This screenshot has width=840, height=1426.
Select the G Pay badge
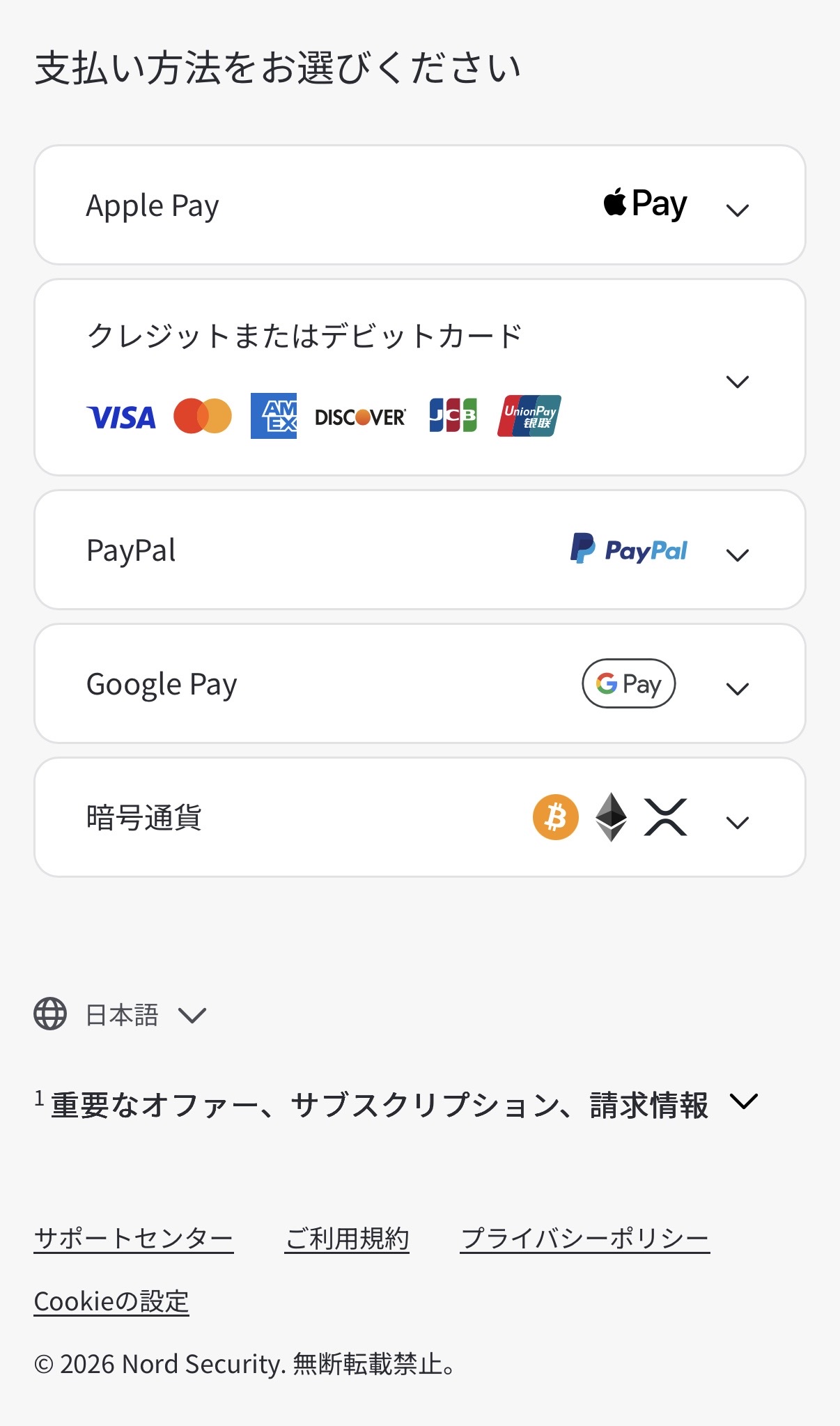coord(628,683)
